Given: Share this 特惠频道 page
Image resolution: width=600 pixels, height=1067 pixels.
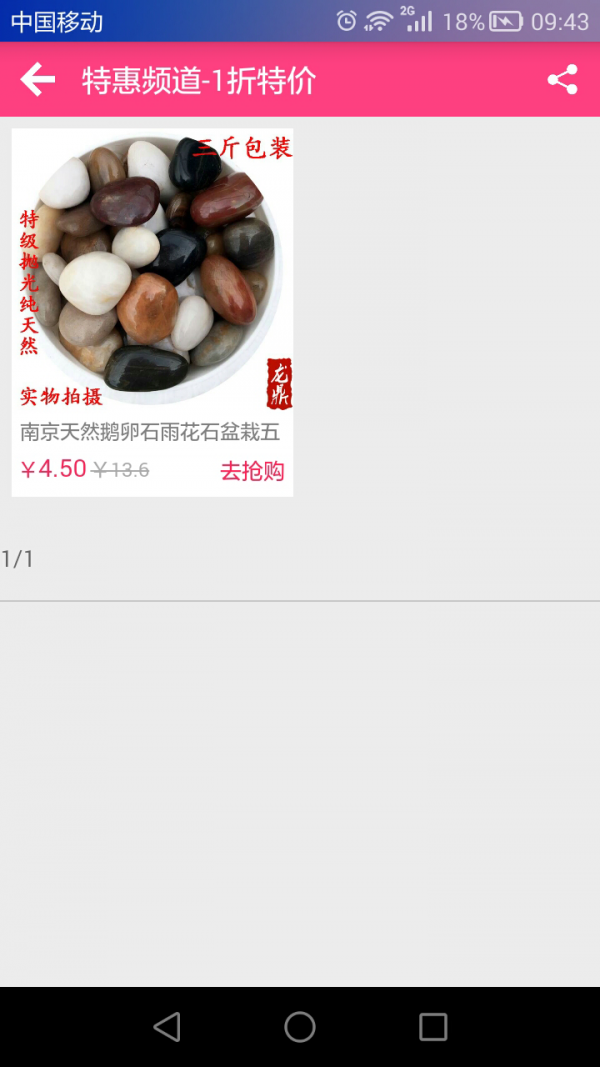Looking at the screenshot, I should [562, 80].
